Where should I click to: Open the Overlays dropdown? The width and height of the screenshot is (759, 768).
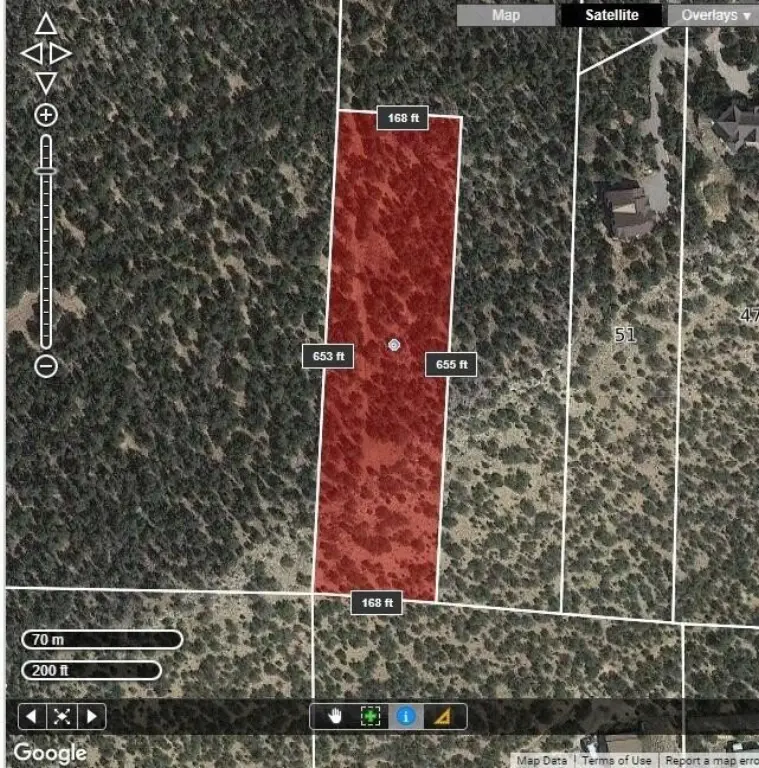pyautogui.click(x=714, y=15)
